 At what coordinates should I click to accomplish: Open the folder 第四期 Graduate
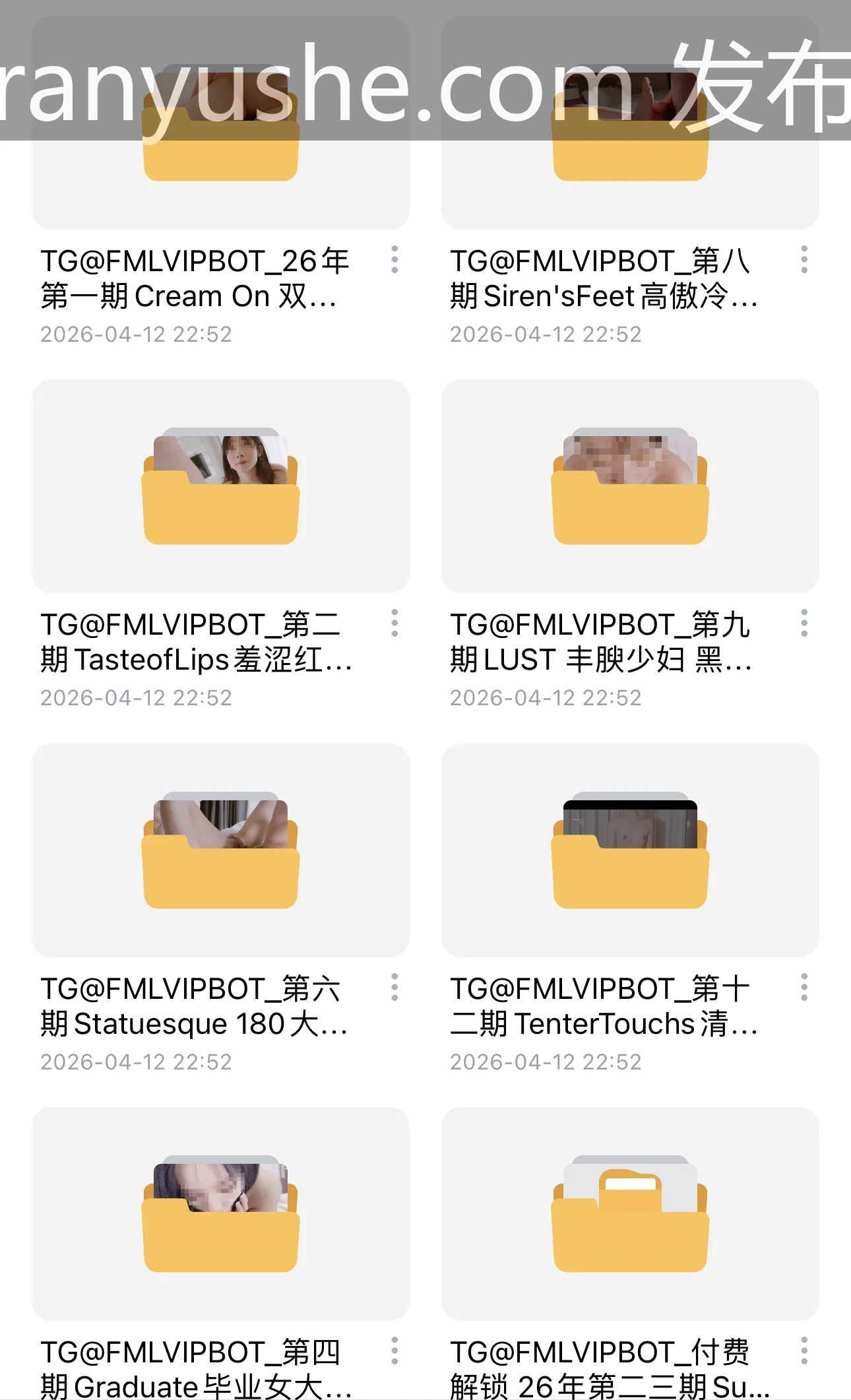tap(220, 1214)
